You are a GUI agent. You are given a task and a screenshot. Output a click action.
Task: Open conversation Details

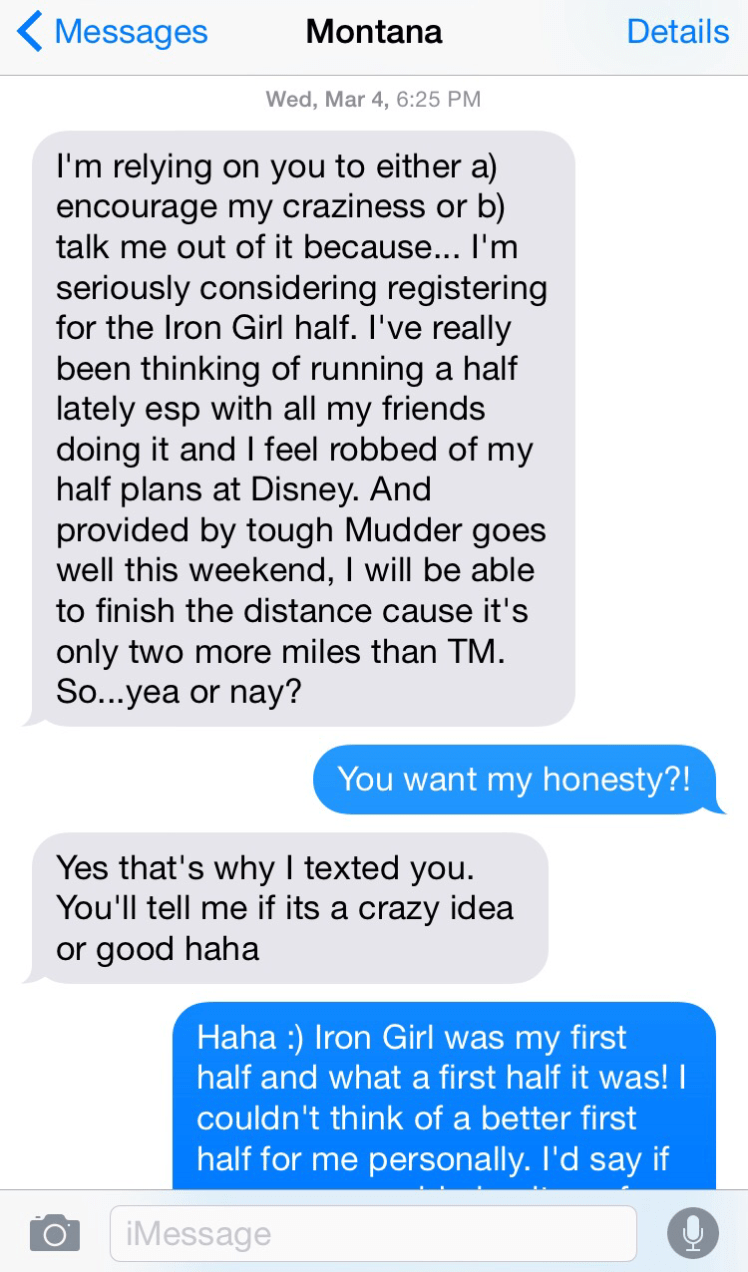click(x=677, y=32)
